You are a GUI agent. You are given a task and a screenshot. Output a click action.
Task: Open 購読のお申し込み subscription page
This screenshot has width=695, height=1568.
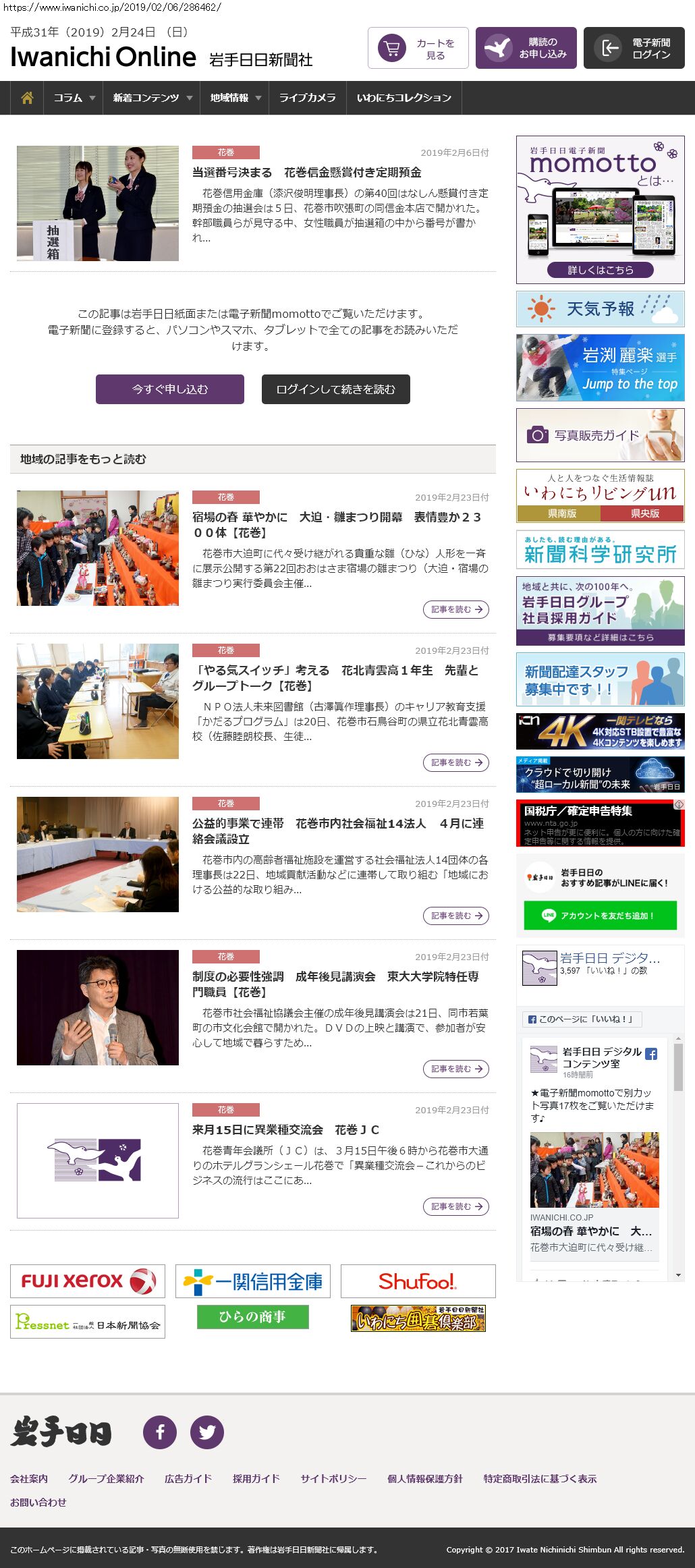point(526,48)
